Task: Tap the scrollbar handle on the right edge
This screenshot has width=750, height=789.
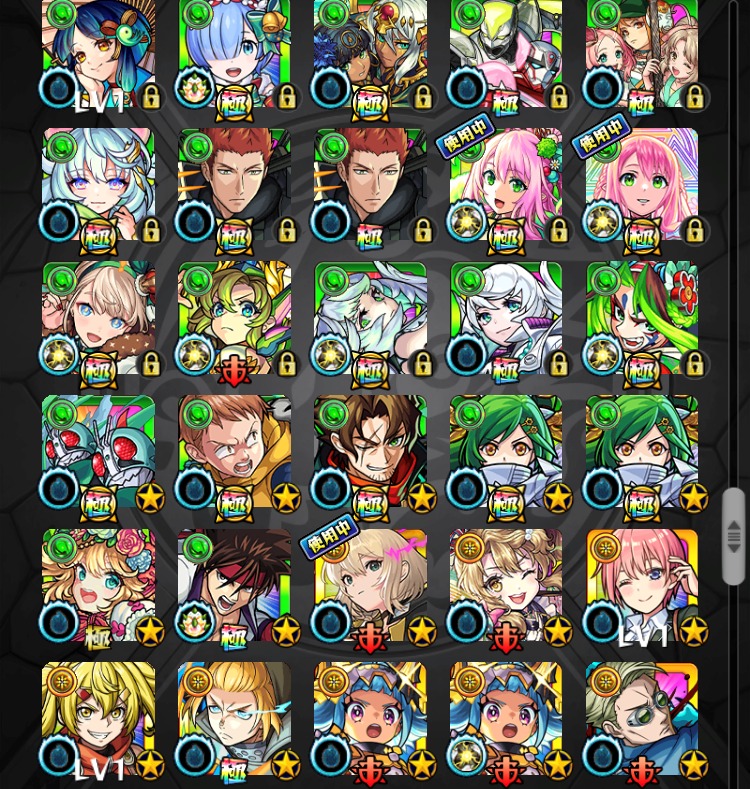Action: (x=734, y=537)
